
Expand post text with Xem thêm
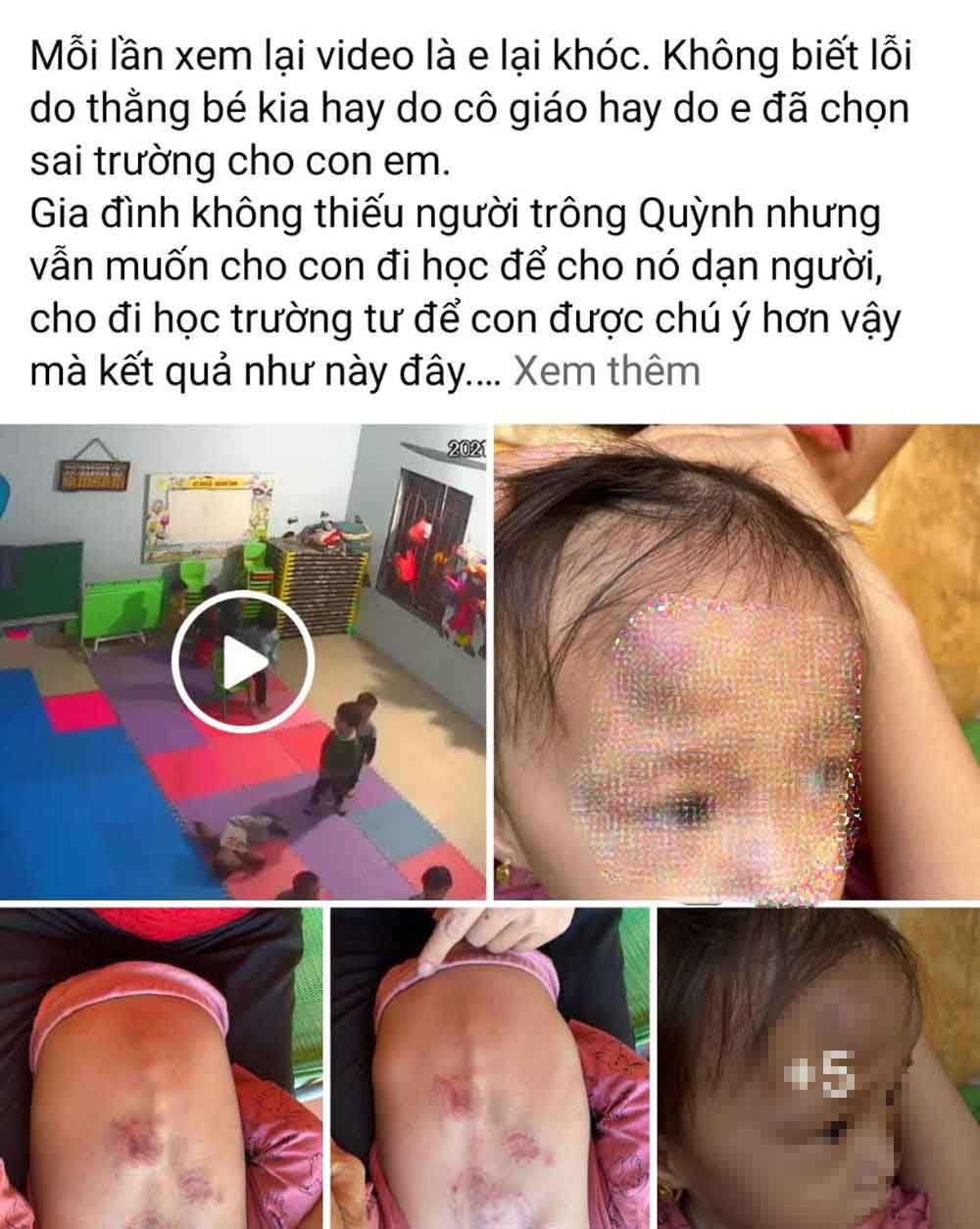point(607,372)
